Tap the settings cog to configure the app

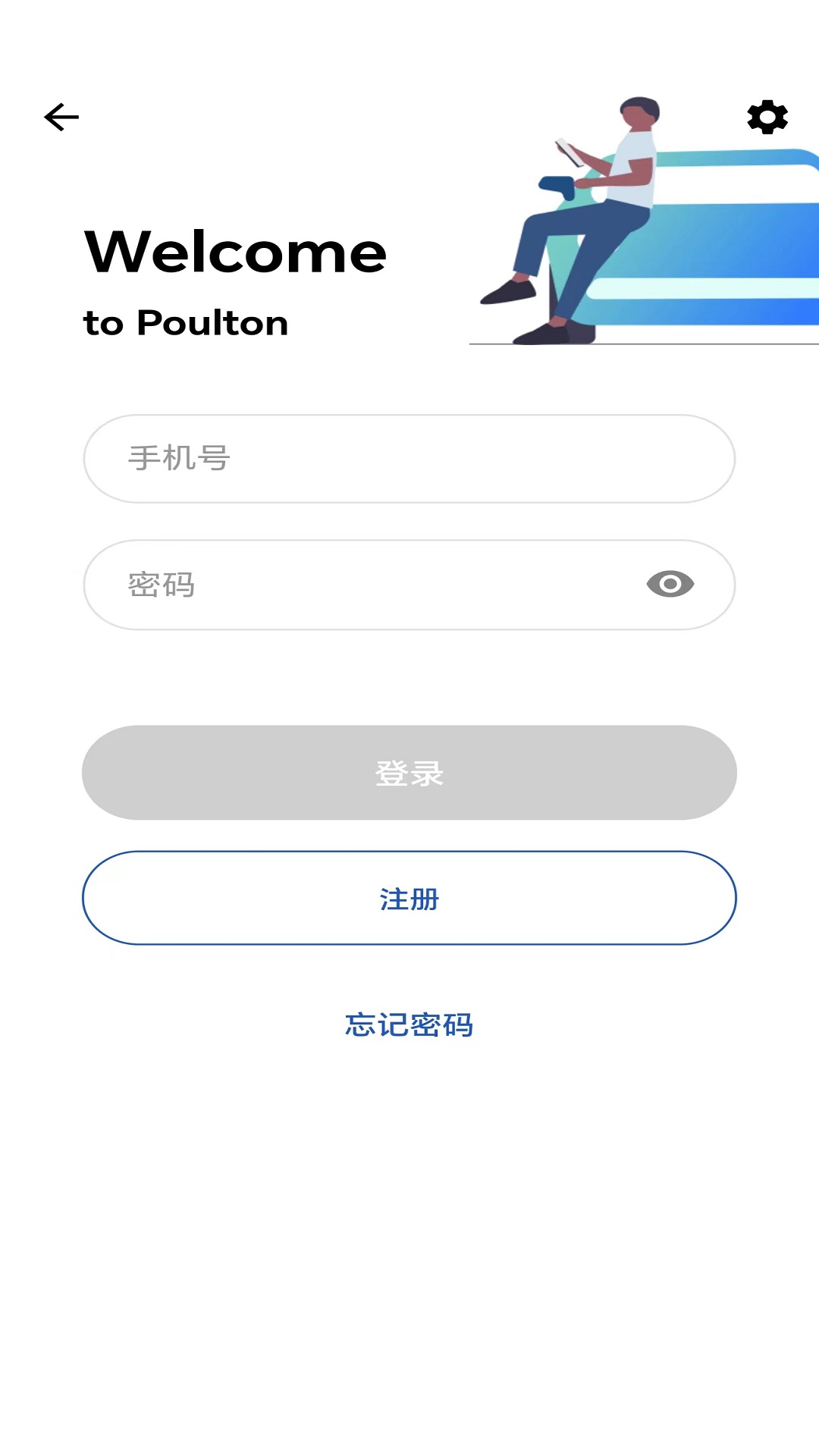(766, 118)
